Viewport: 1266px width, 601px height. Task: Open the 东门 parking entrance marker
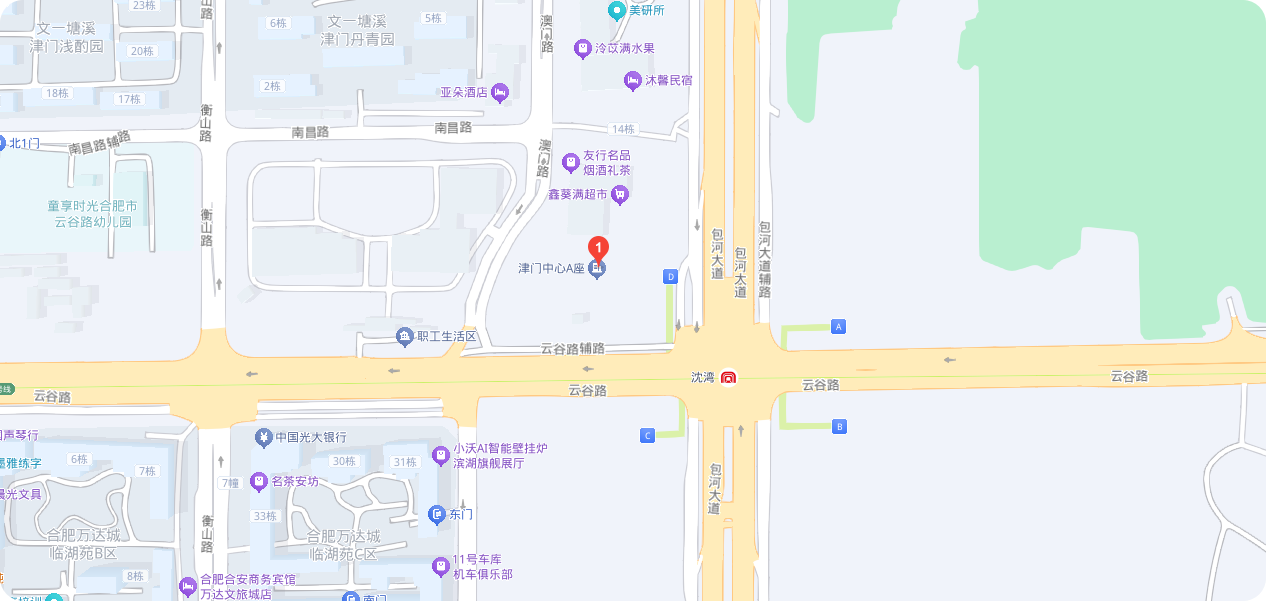(436, 514)
